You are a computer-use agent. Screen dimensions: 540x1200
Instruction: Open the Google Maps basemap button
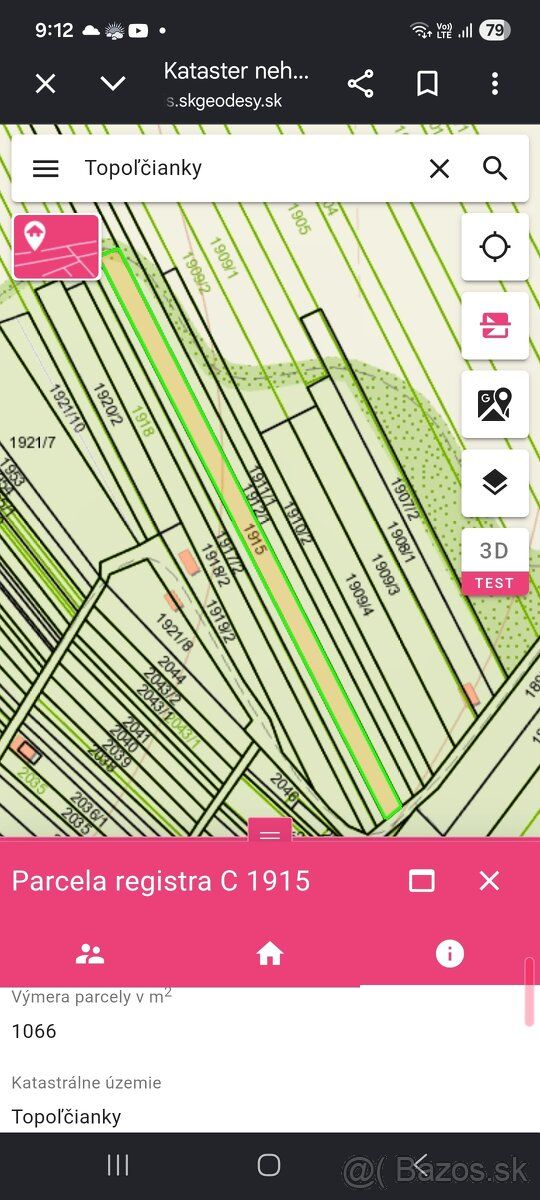[x=495, y=404]
